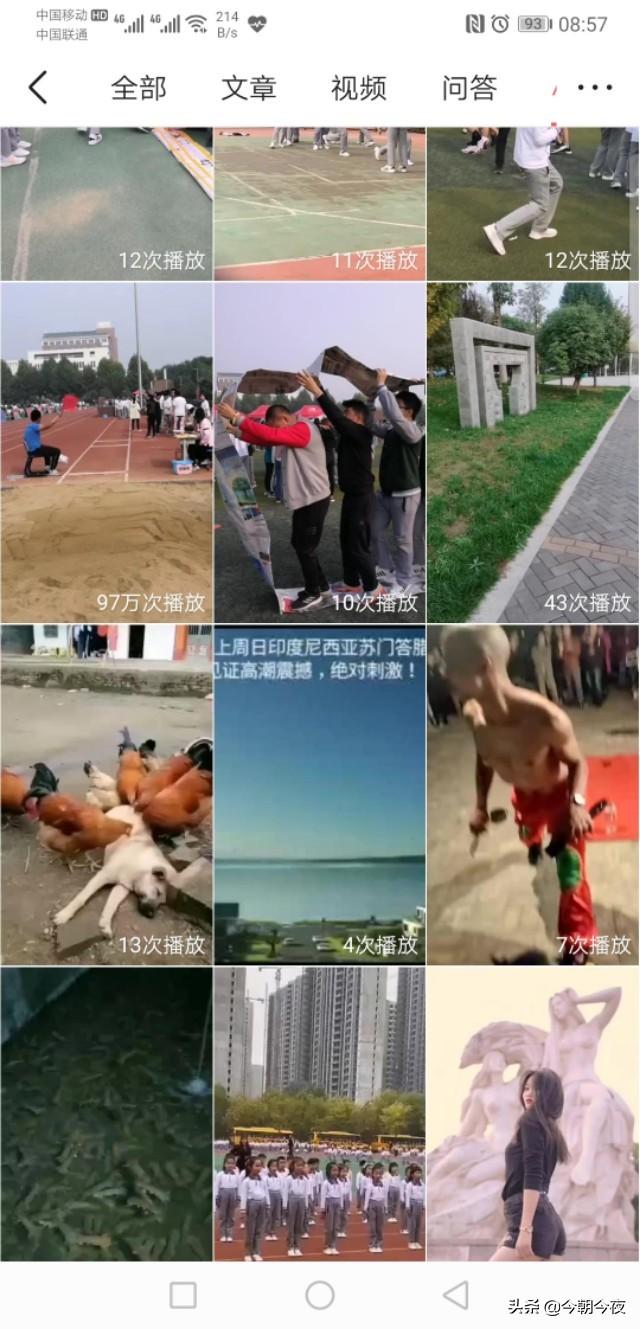Screen dimensions: 640x1329
Task: Open recent apps with the square button
Action: pos(183,1295)
